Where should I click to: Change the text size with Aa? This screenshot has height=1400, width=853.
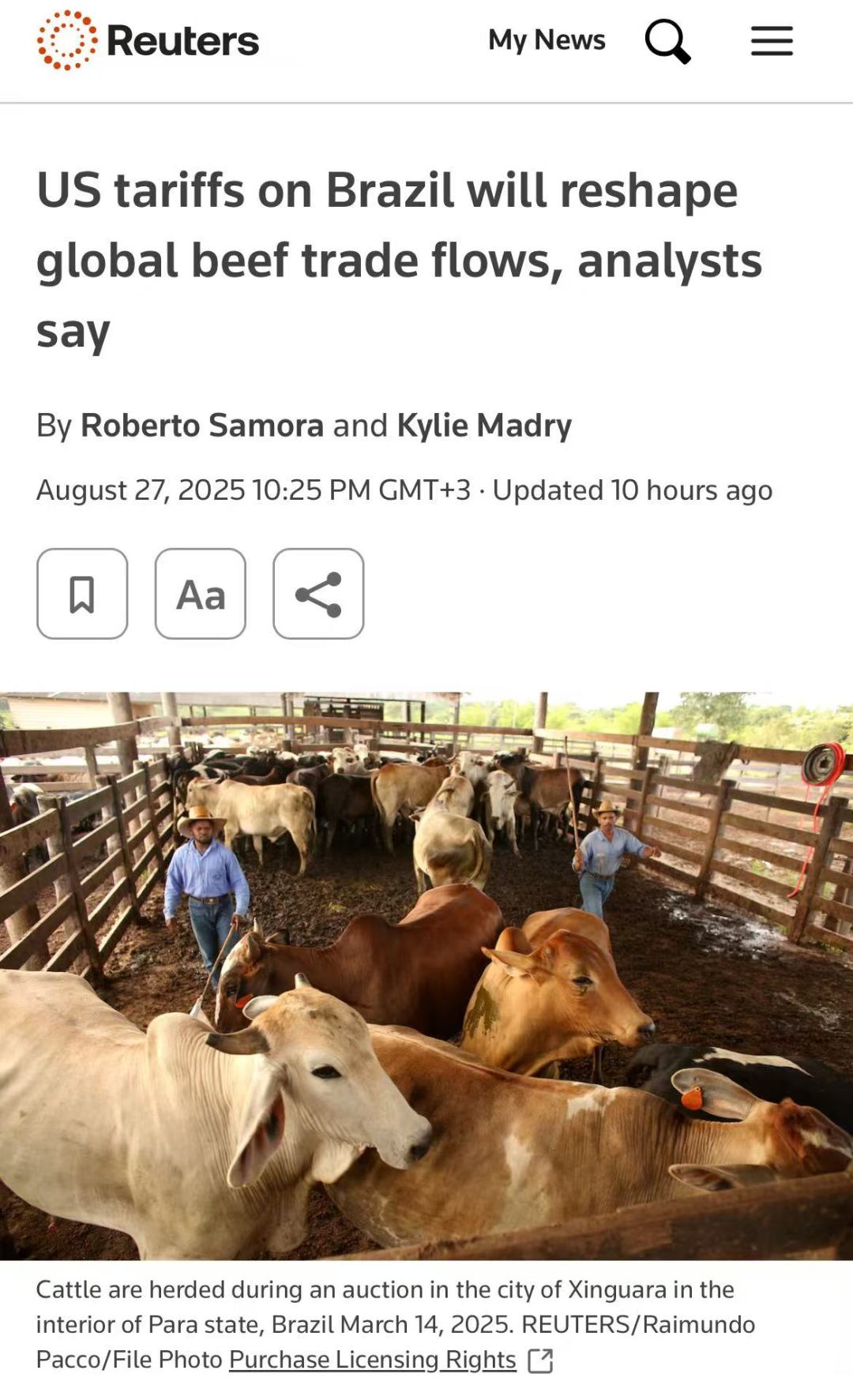201,594
